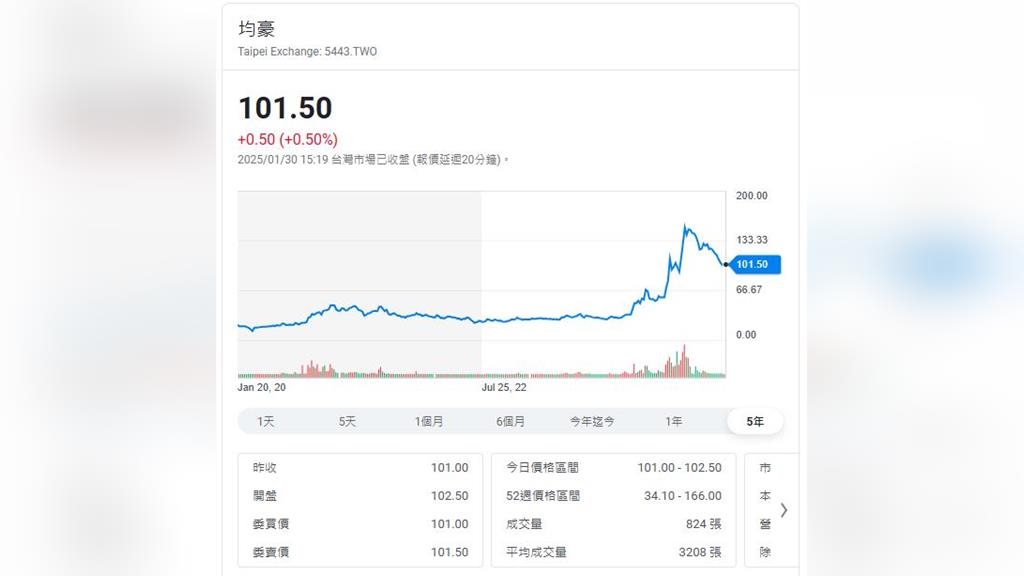Screen dimensions: 1024x576
Task: Tap the next arrow for more stats
Action: (x=783, y=510)
